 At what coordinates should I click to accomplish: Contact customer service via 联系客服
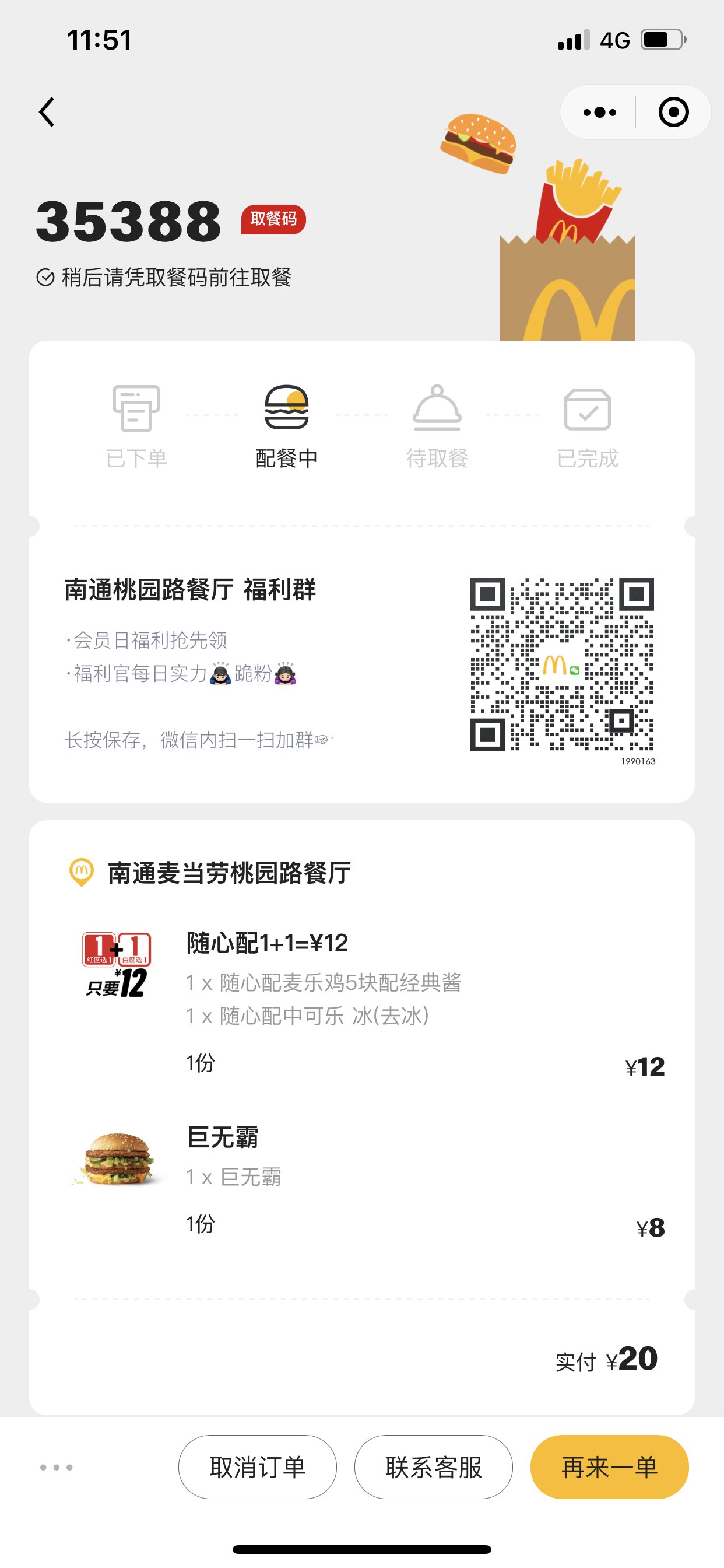tap(433, 1467)
